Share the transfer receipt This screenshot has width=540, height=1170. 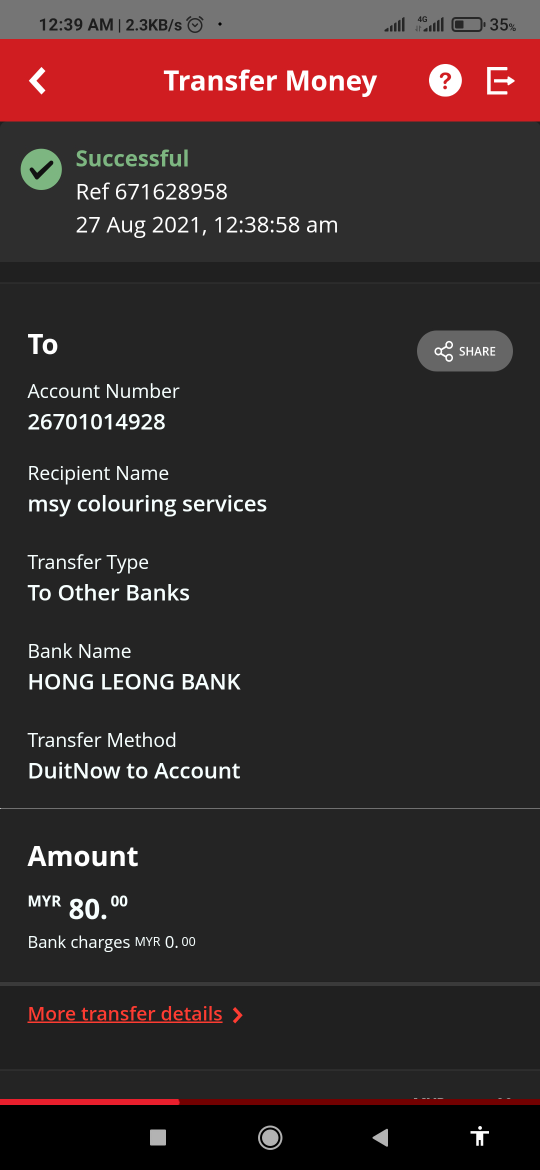(465, 351)
